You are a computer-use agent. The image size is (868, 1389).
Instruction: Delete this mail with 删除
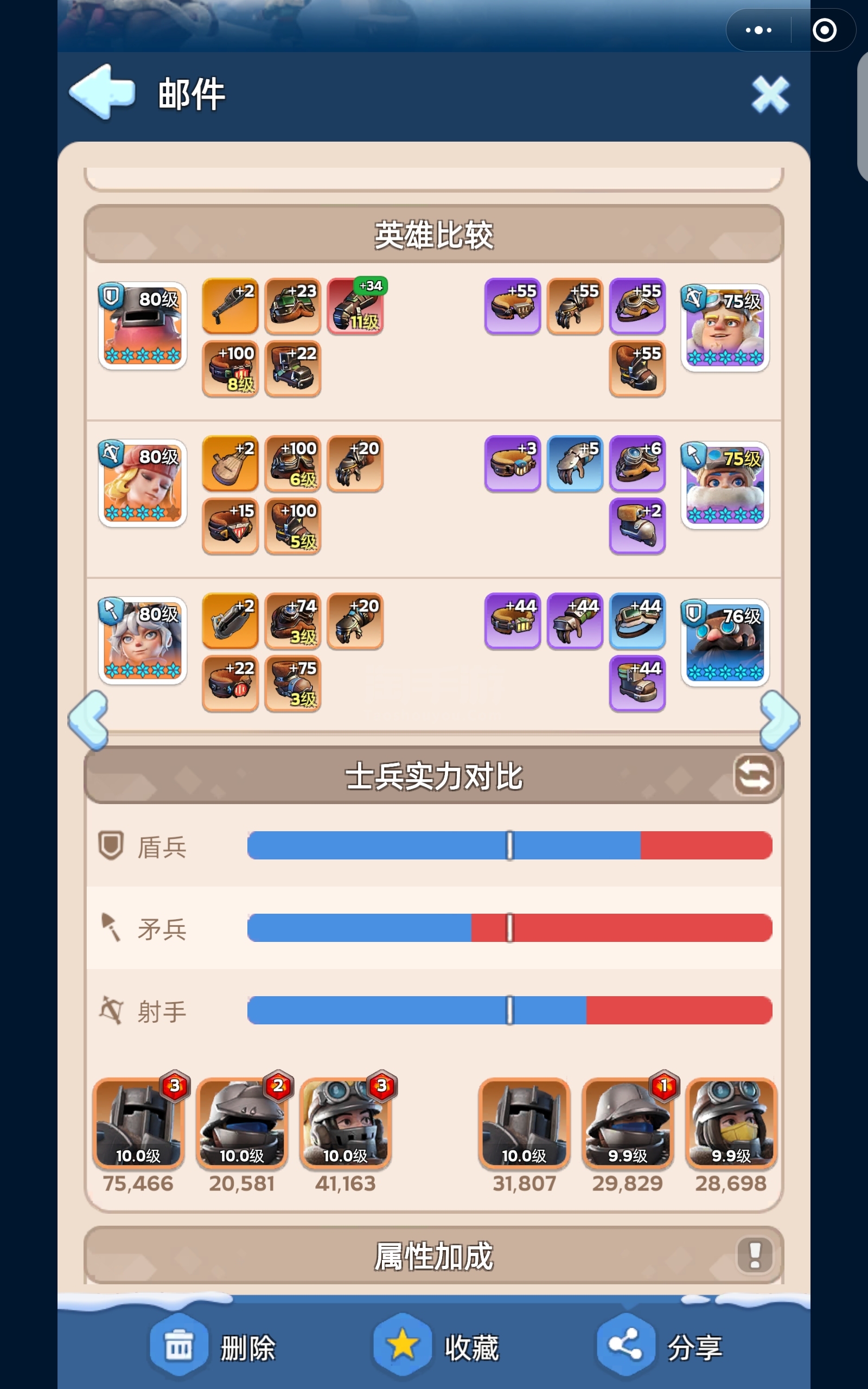[x=213, y=1347]
